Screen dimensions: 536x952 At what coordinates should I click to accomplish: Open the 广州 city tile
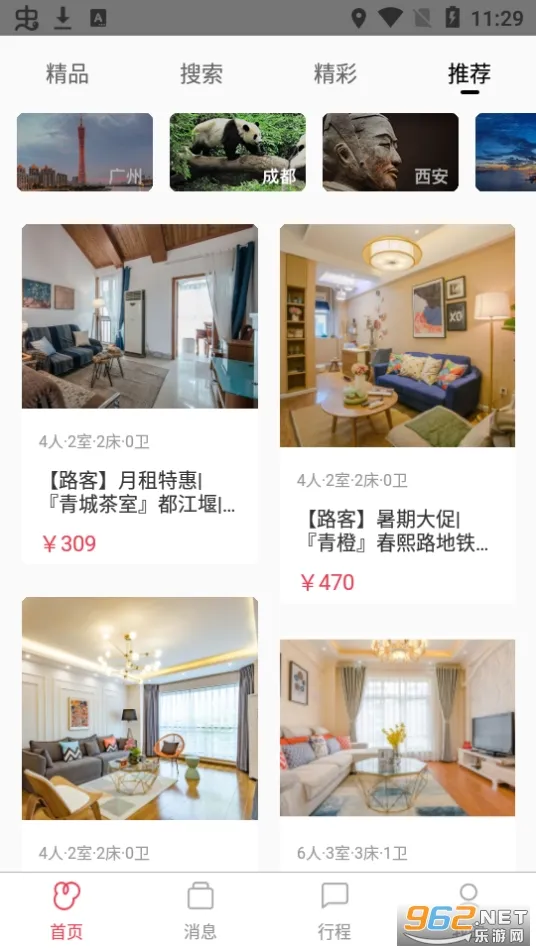pyautogui.click(x=85, y=152)
